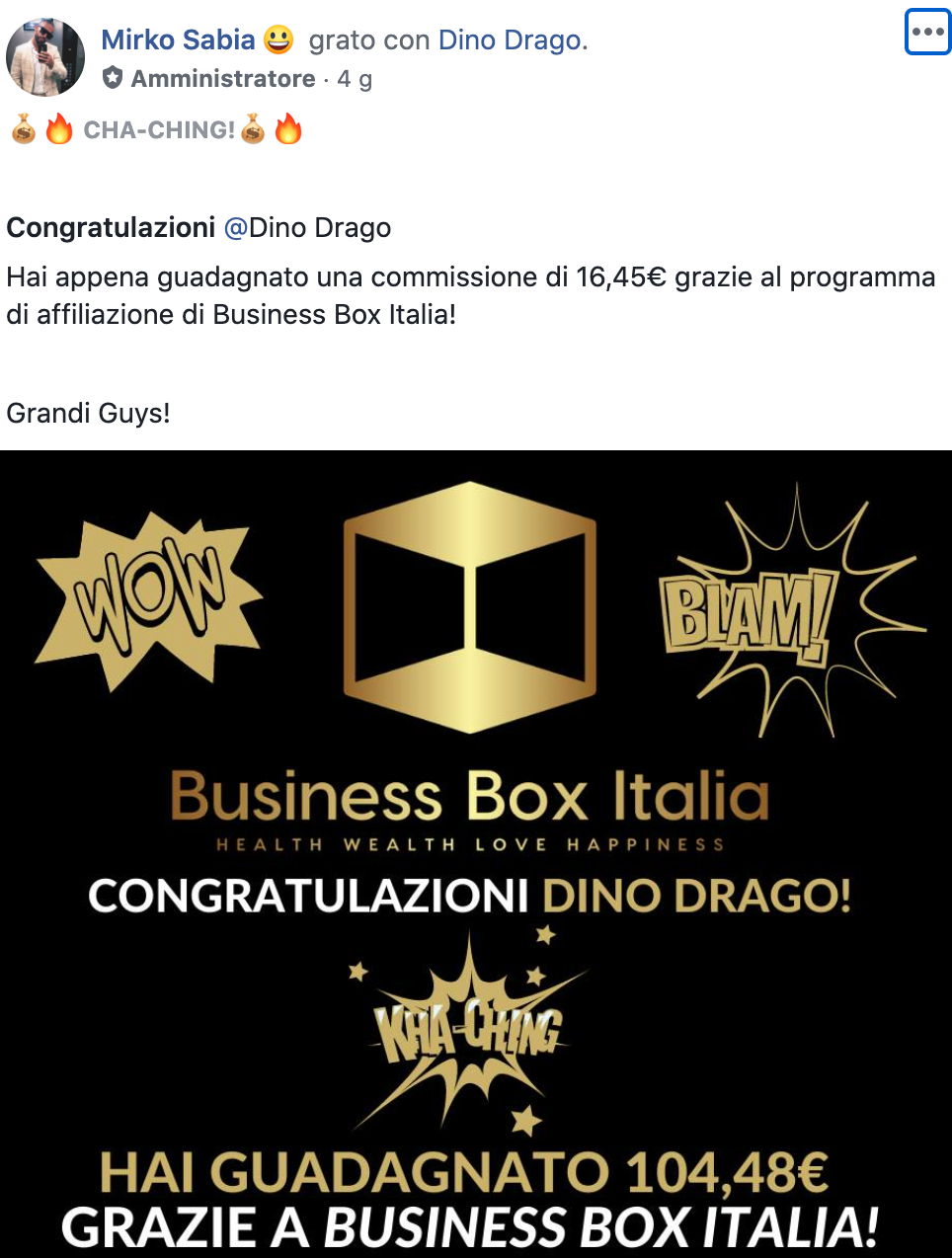952x1258 pixels.
Task: Open Dino Drago's profile from the header
Action: point(510,39)
